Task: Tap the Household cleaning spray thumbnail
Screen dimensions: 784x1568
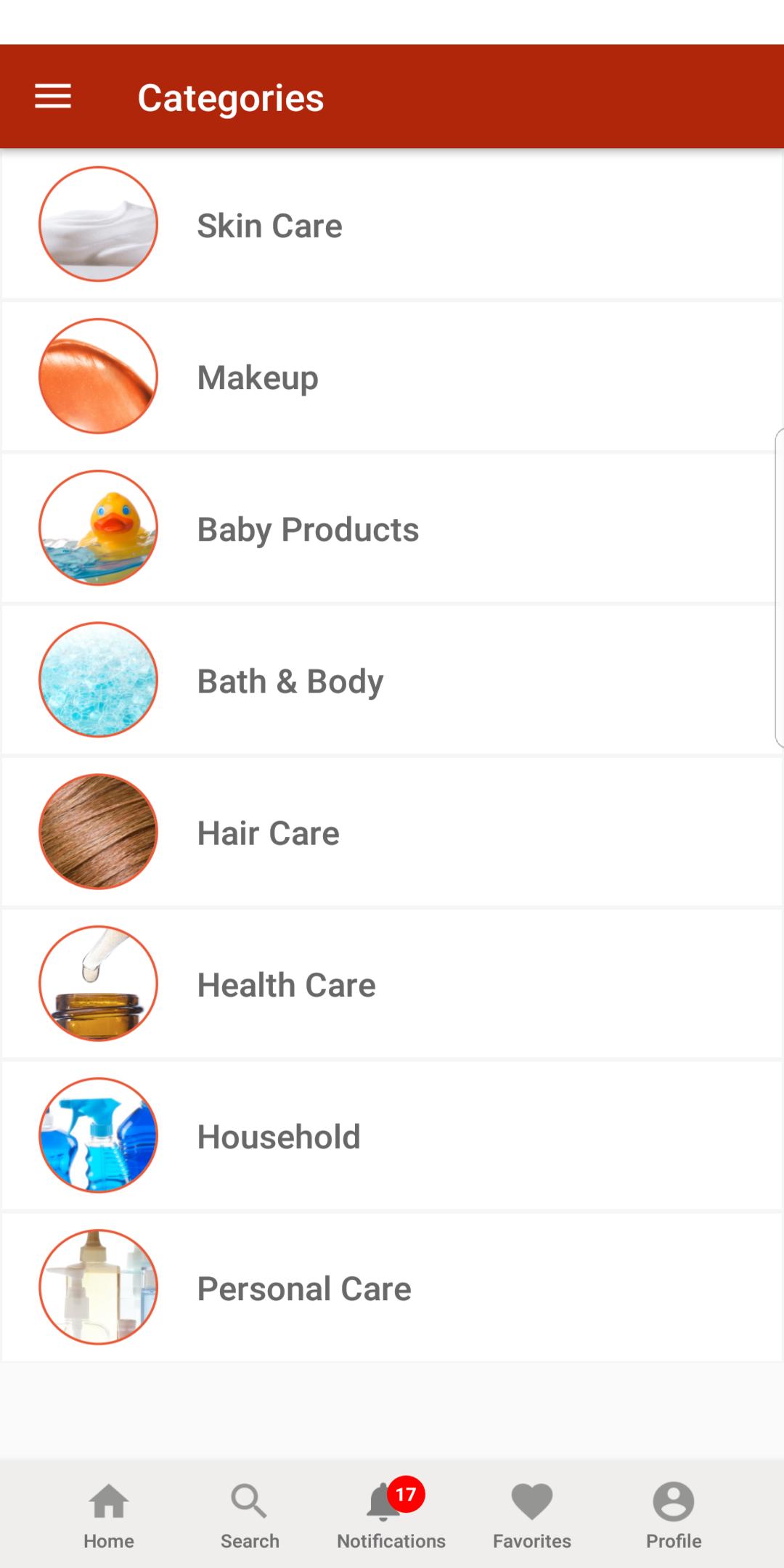Action: pos(98,1135)
